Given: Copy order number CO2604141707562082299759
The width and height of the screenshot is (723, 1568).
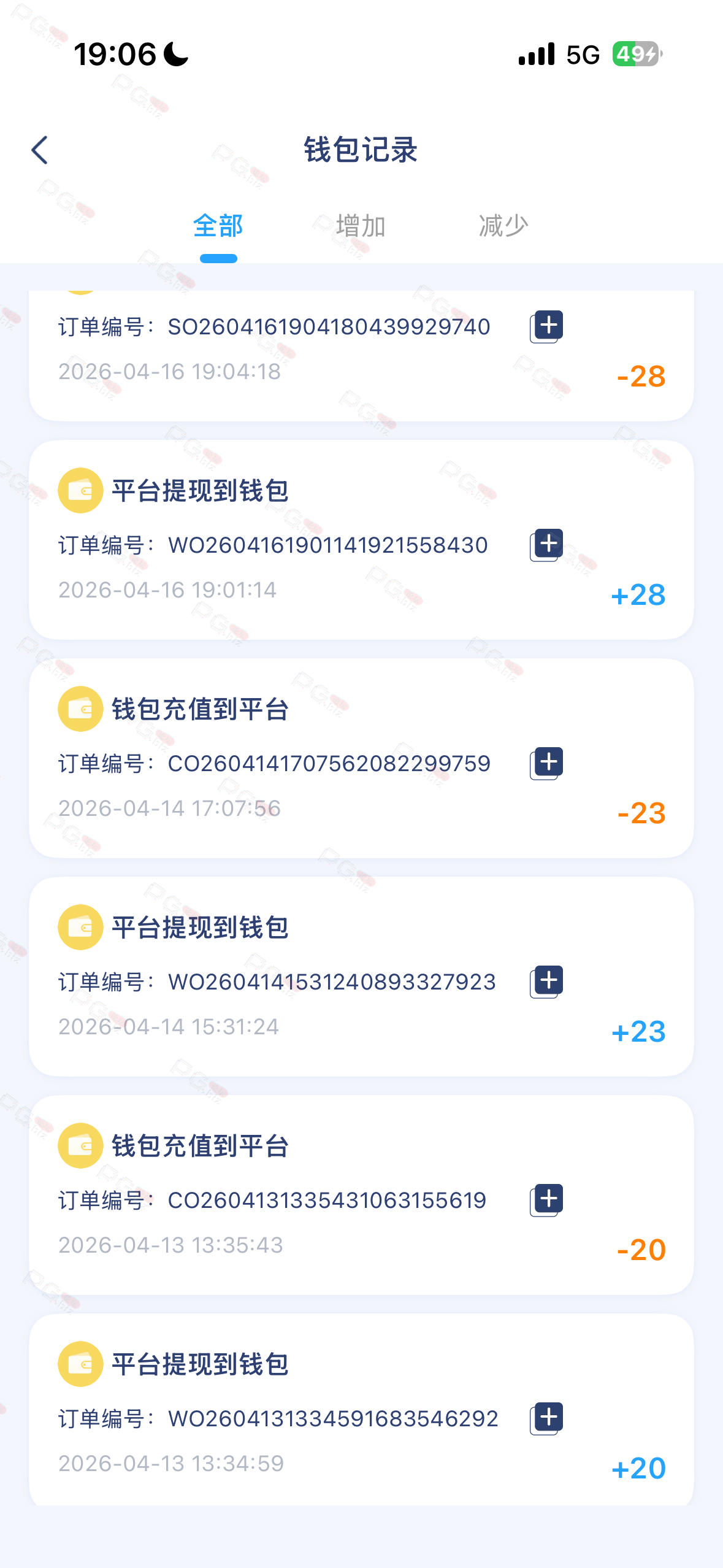Looking at the screenshot, I should [x=546, y=763].
